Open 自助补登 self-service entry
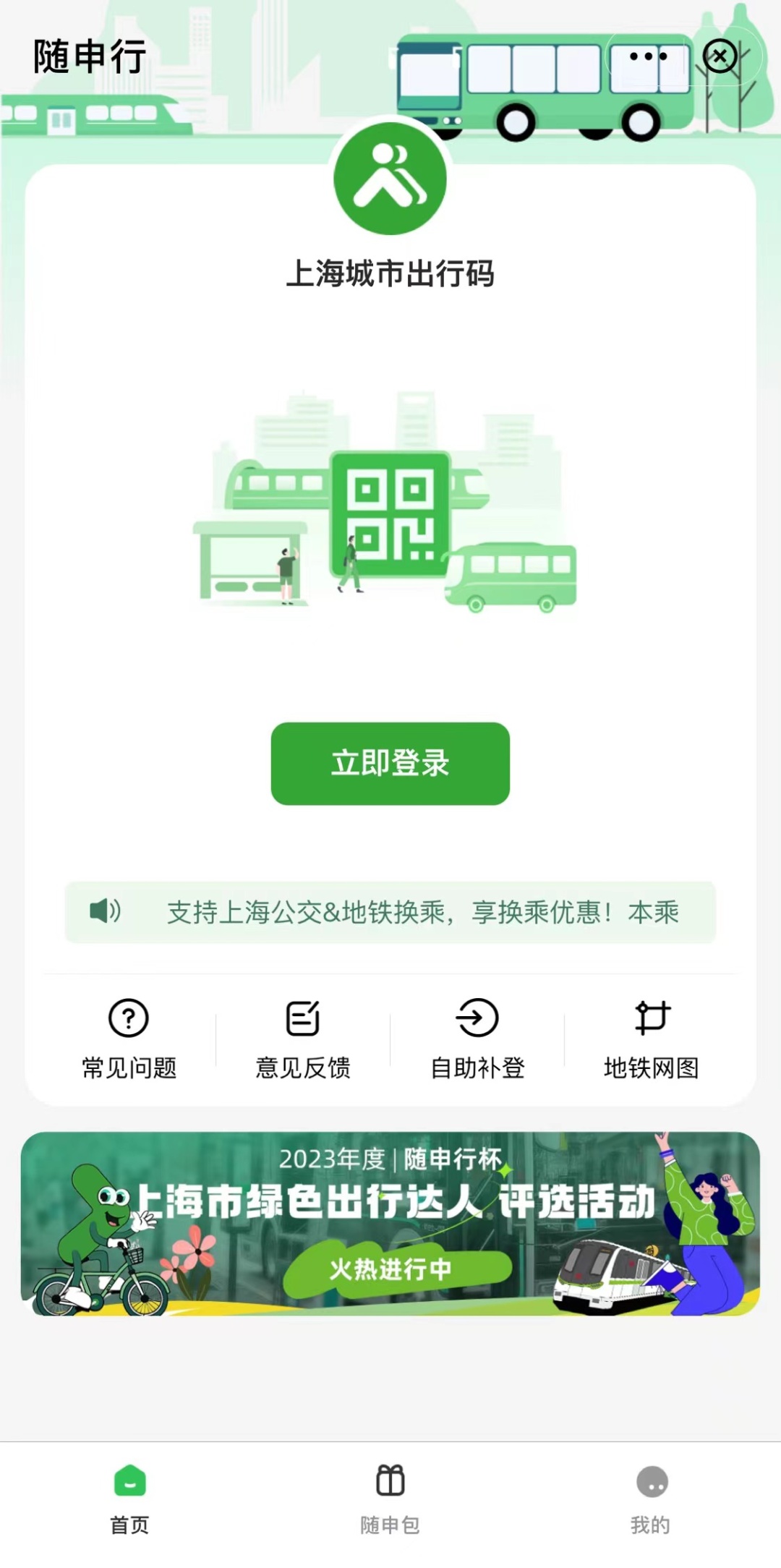This screenshot has width=781, height=1568. coord(477,1039)
